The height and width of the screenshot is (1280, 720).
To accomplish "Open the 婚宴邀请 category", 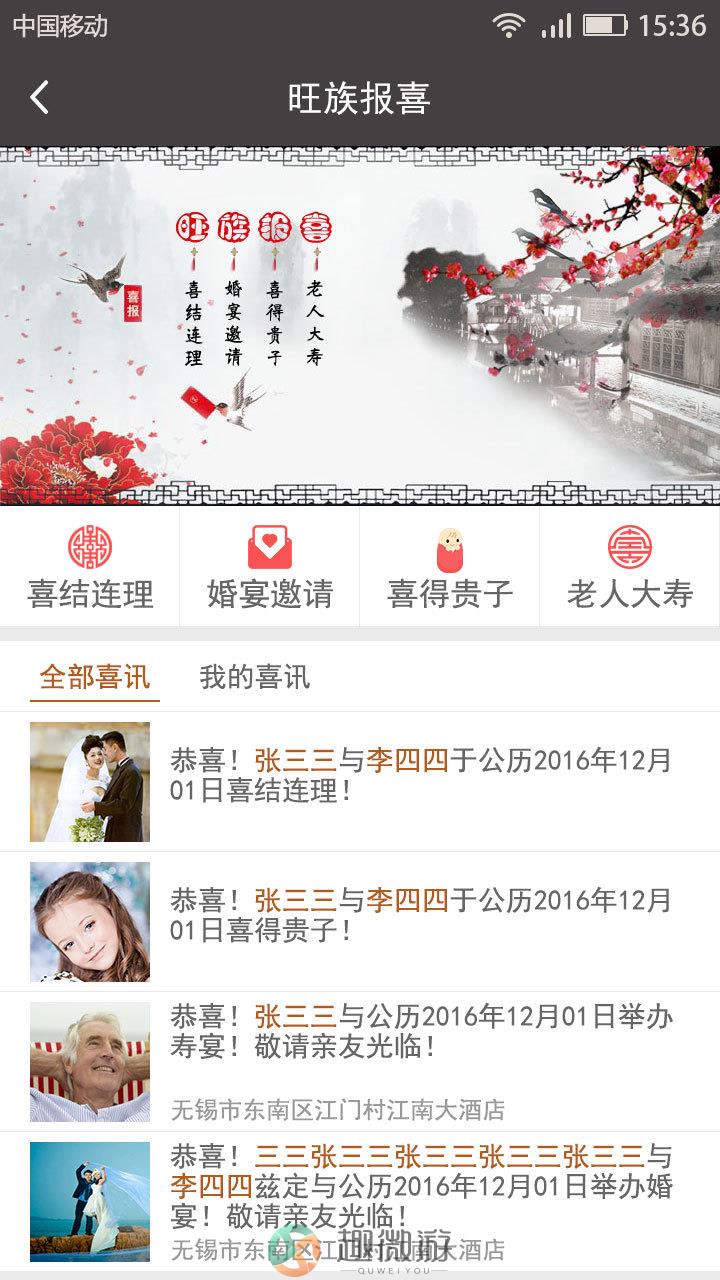I will (x=270, y=568).
